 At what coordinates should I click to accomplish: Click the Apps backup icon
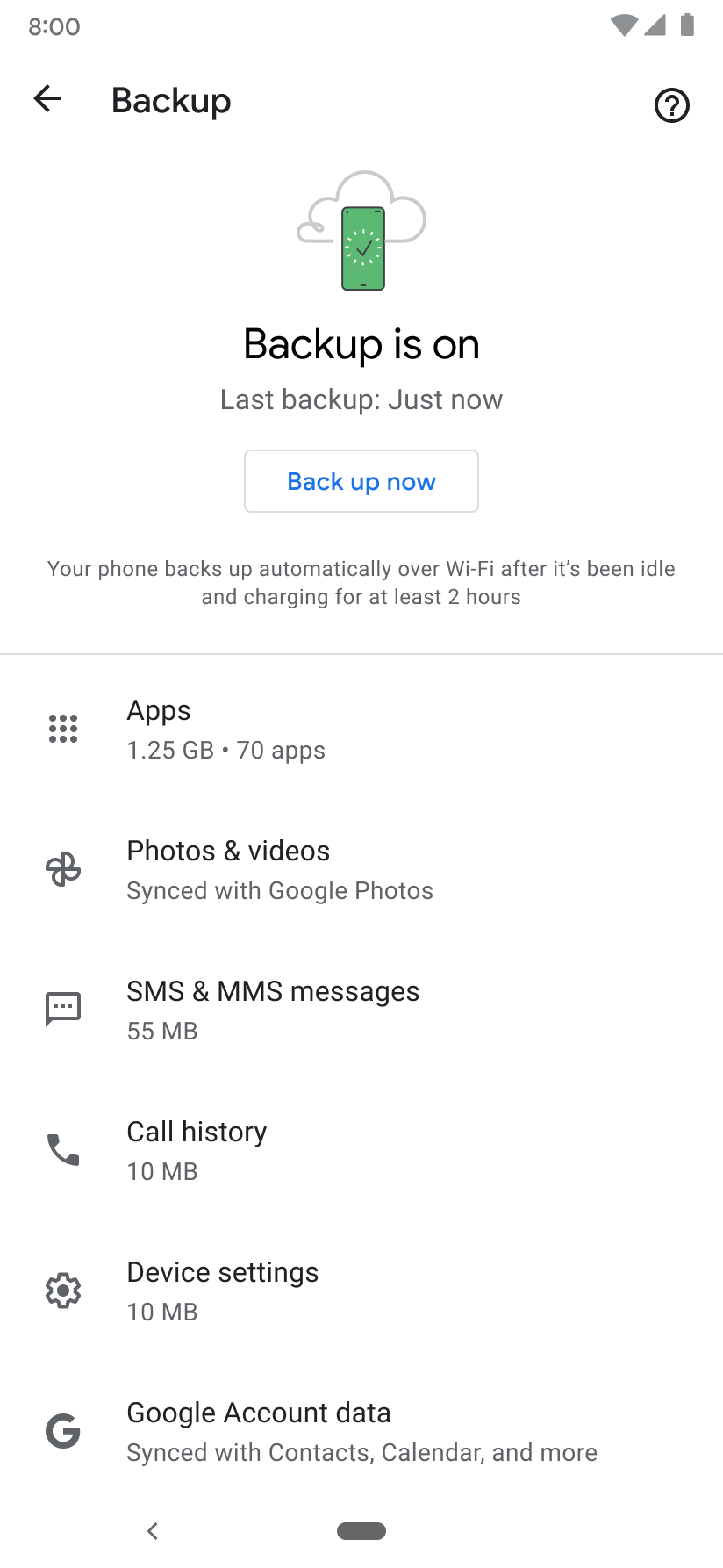[62, 728]
